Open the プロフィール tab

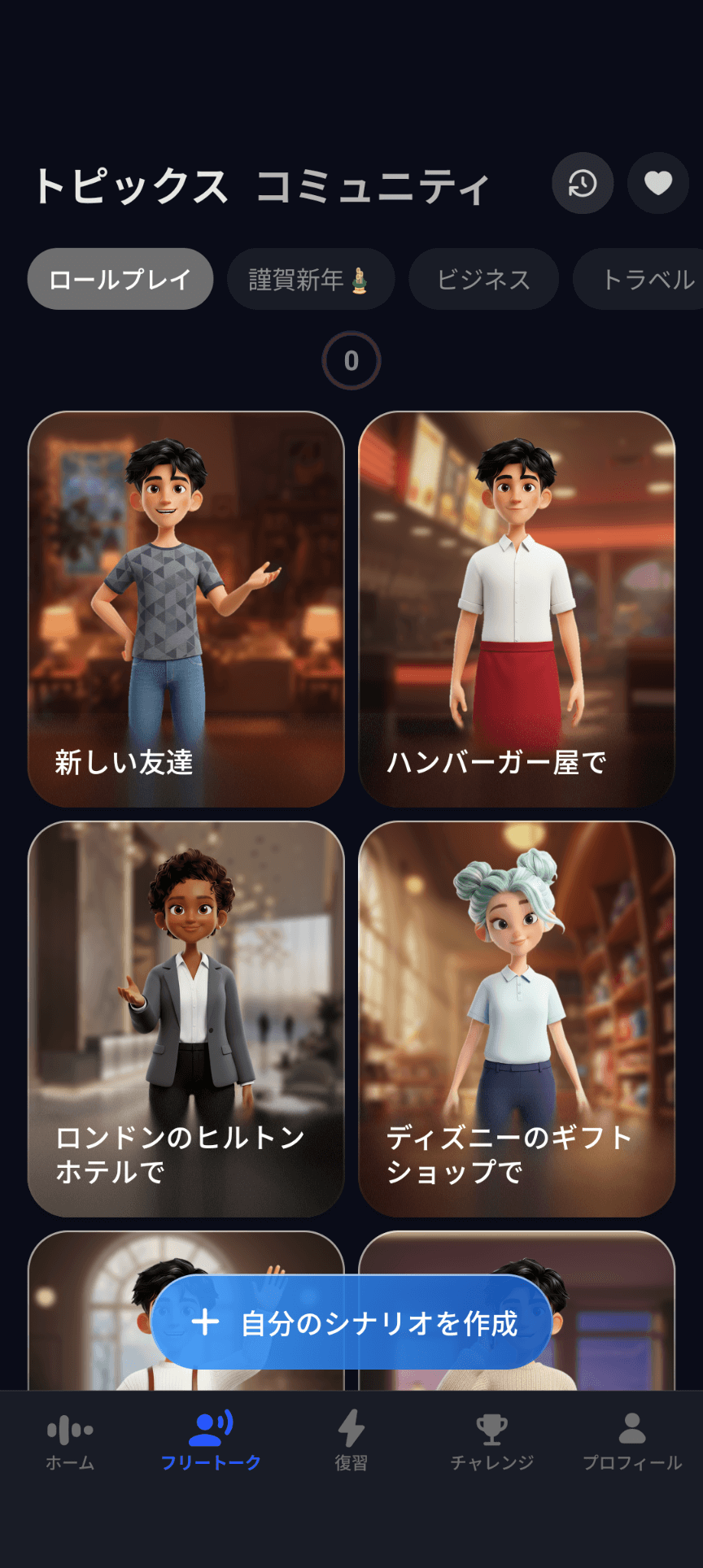[x=632, y=1443]
